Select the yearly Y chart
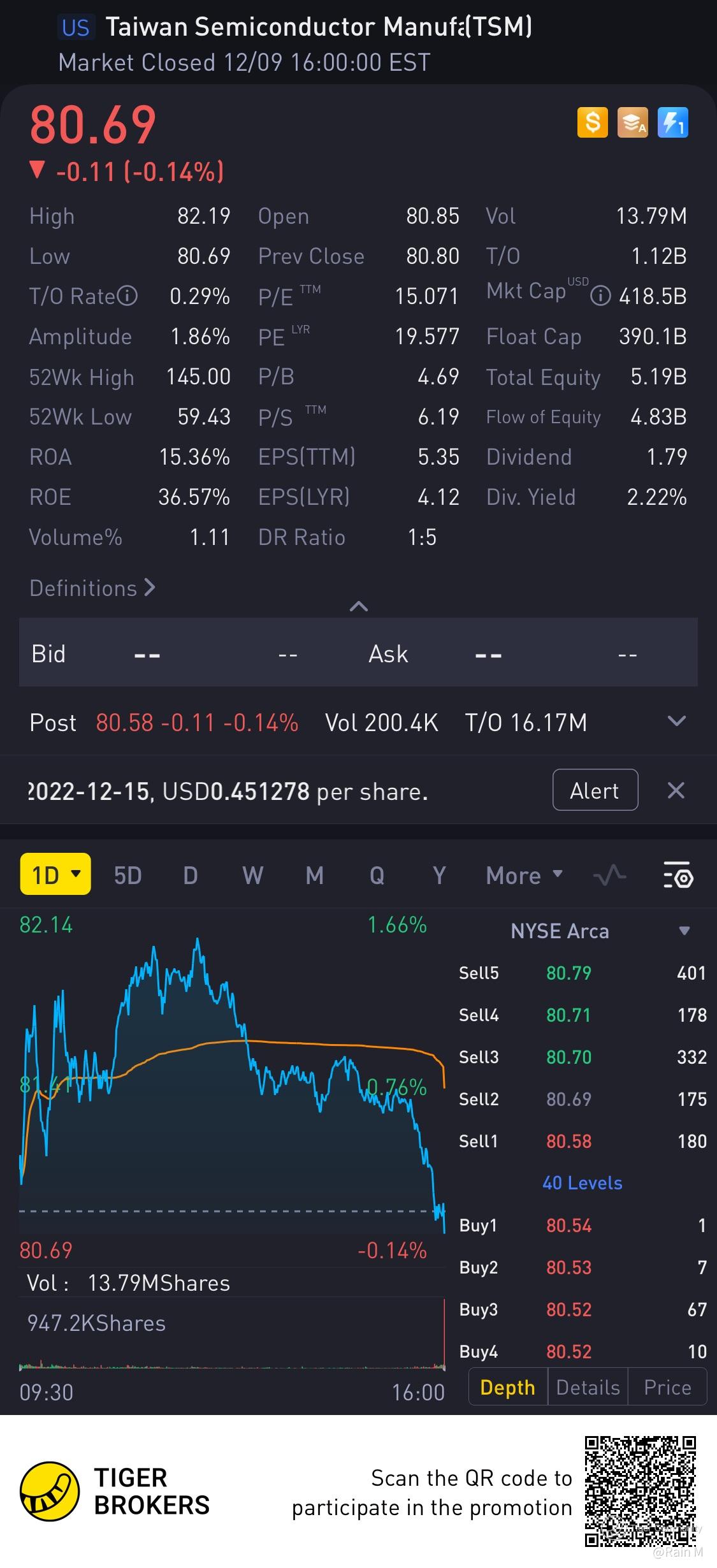This screenshot has height=1568, width=717. coord(439,875)
